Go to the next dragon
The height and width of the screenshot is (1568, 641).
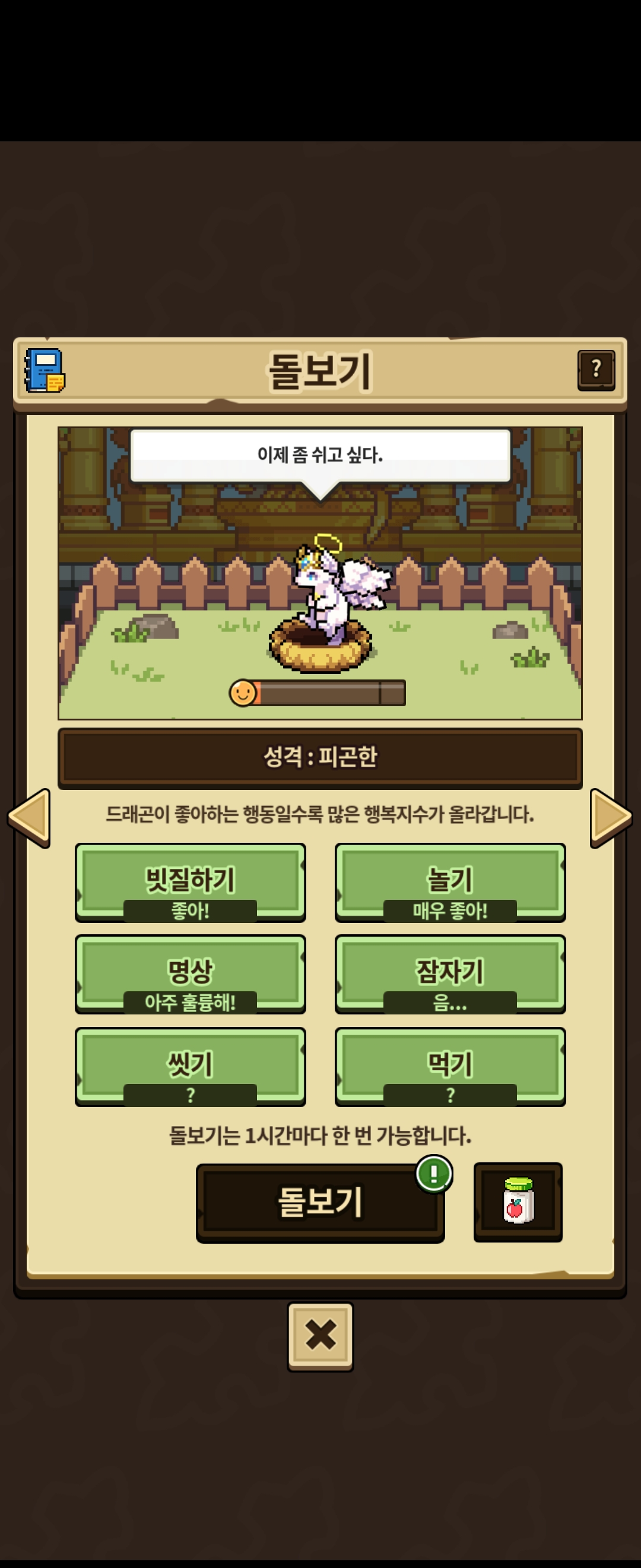coord(611,817)
